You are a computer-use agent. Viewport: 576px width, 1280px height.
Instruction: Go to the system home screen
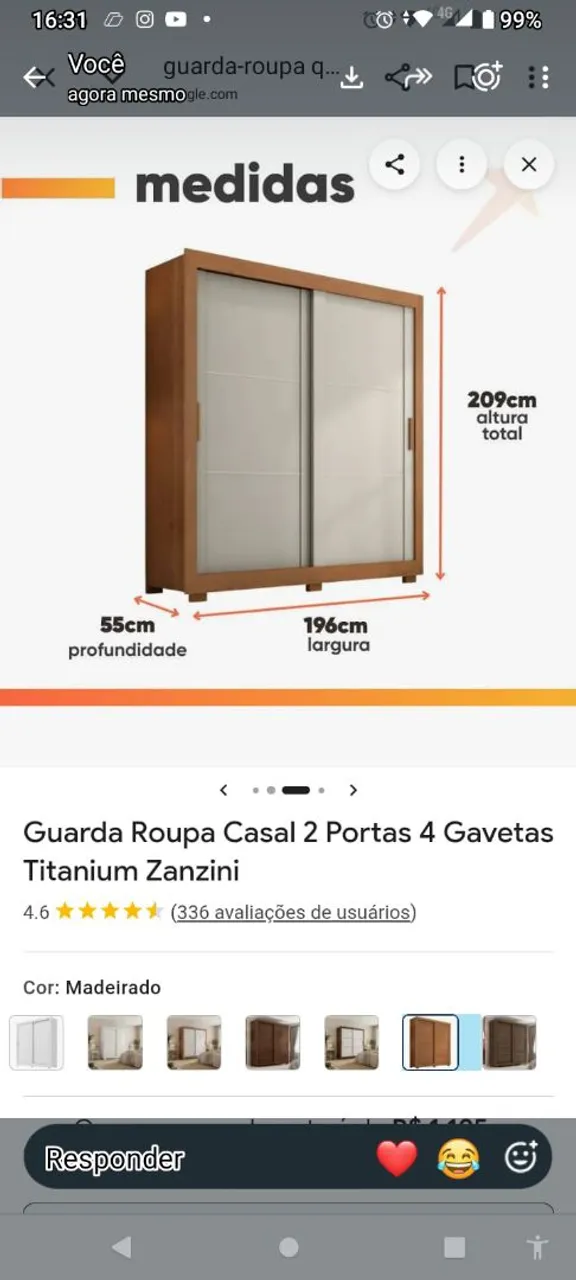click(288, 1246)
